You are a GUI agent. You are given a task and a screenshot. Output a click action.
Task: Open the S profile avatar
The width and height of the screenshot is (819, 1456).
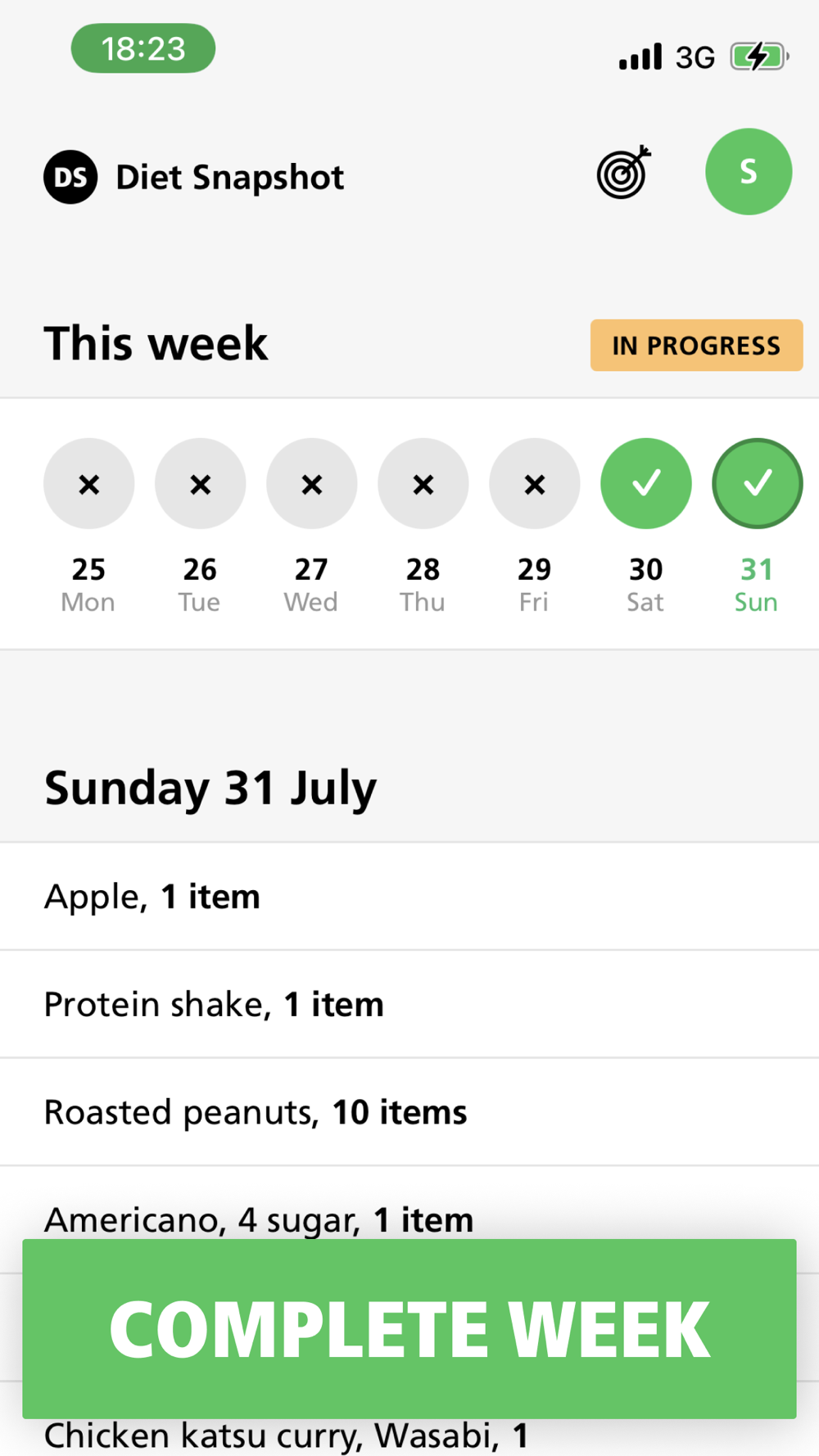point(749,172)
